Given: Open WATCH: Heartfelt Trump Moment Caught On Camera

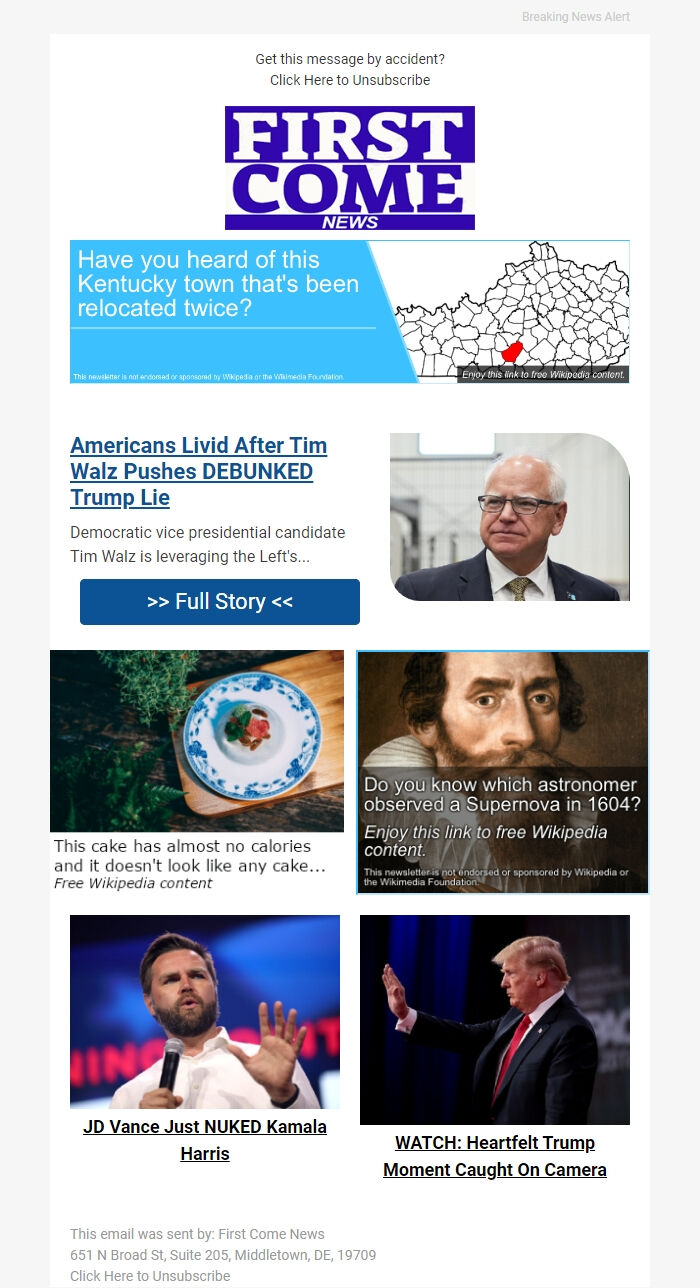Looking at the screenshot, I should [x=495, y=1156].
